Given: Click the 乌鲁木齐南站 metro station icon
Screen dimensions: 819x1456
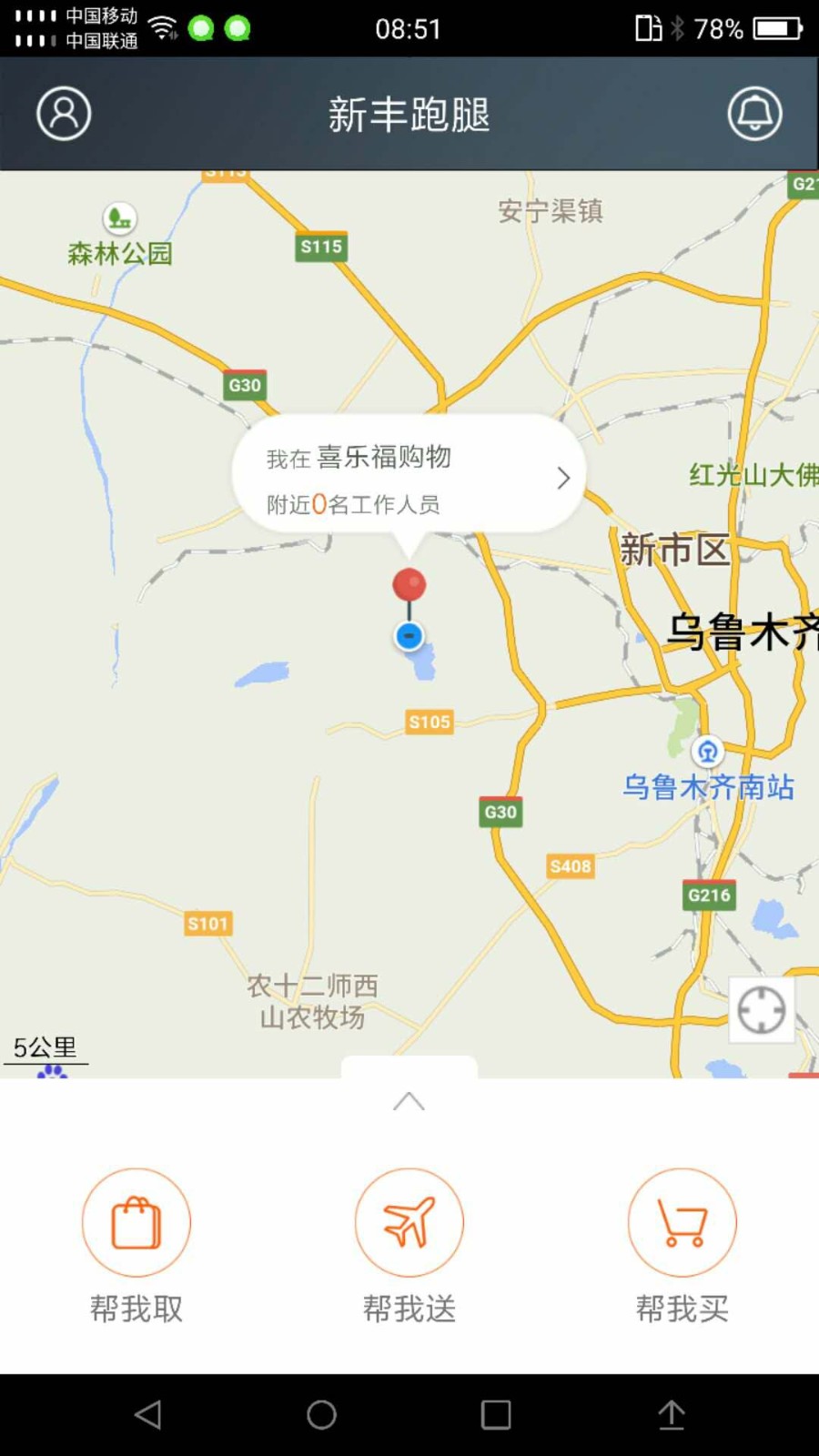Looking at the screenshot, I should click(x=708, y=753).
